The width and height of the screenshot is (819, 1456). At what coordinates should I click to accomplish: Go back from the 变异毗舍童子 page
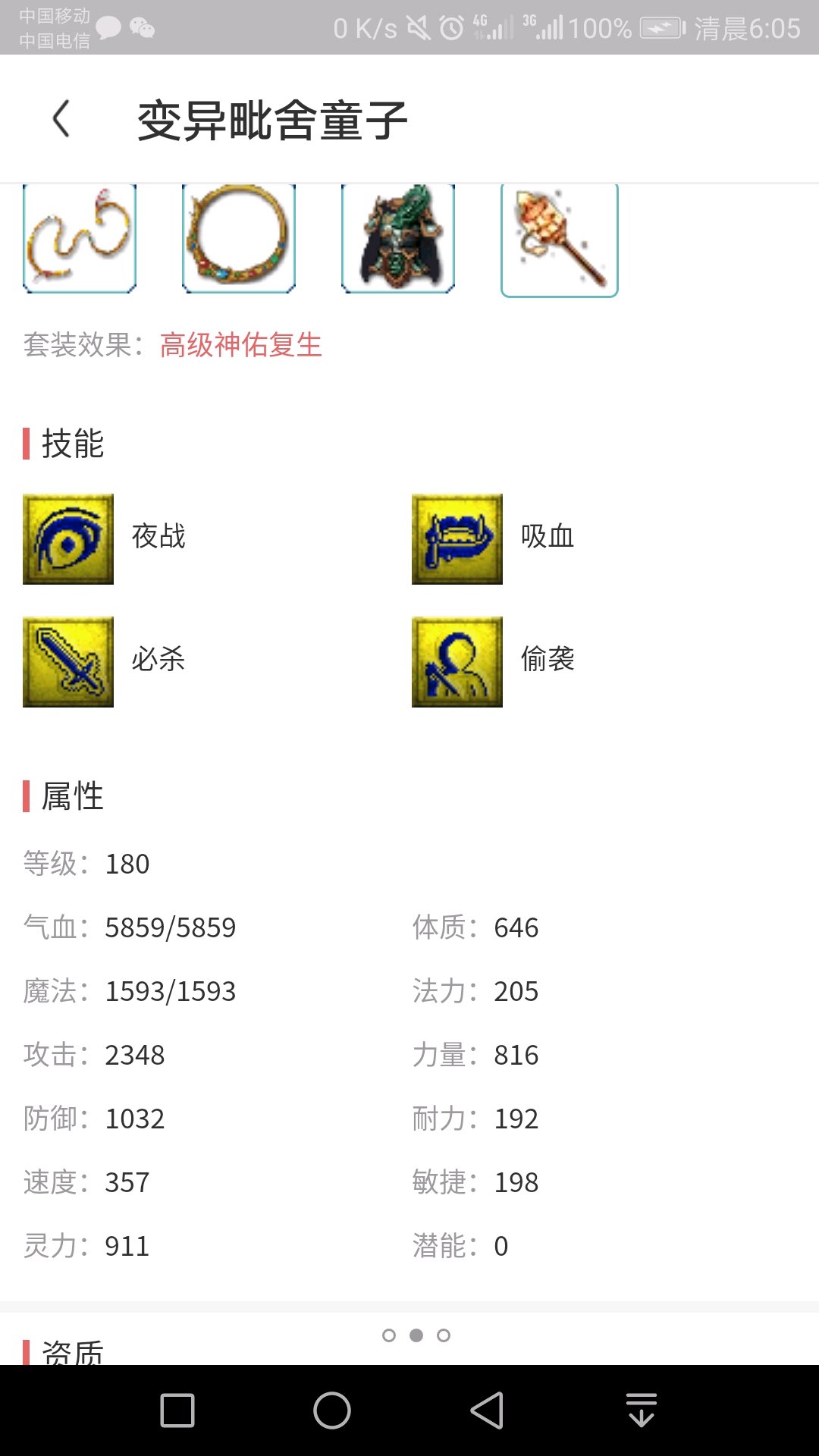pos(61,119)
